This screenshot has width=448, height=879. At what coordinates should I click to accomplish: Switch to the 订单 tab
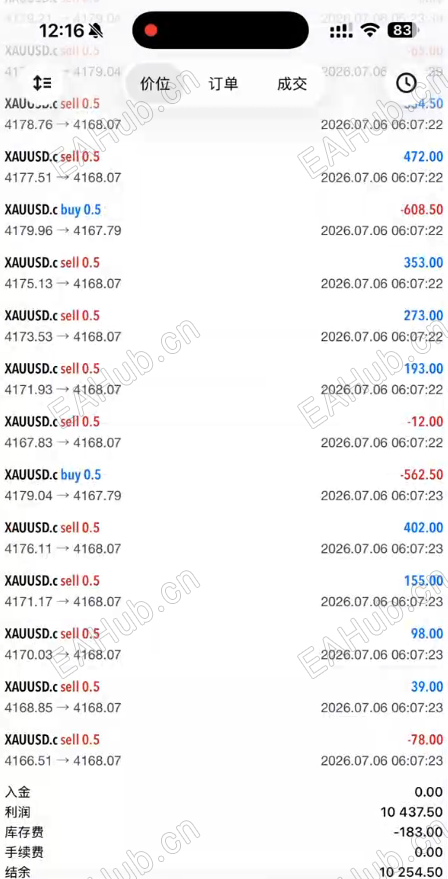click(x=223, y=84)
